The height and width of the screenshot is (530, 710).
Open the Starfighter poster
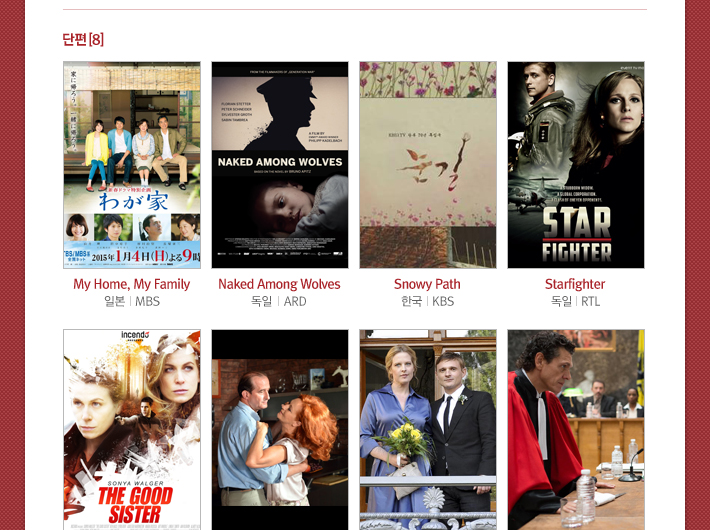(x=576, y=165)
